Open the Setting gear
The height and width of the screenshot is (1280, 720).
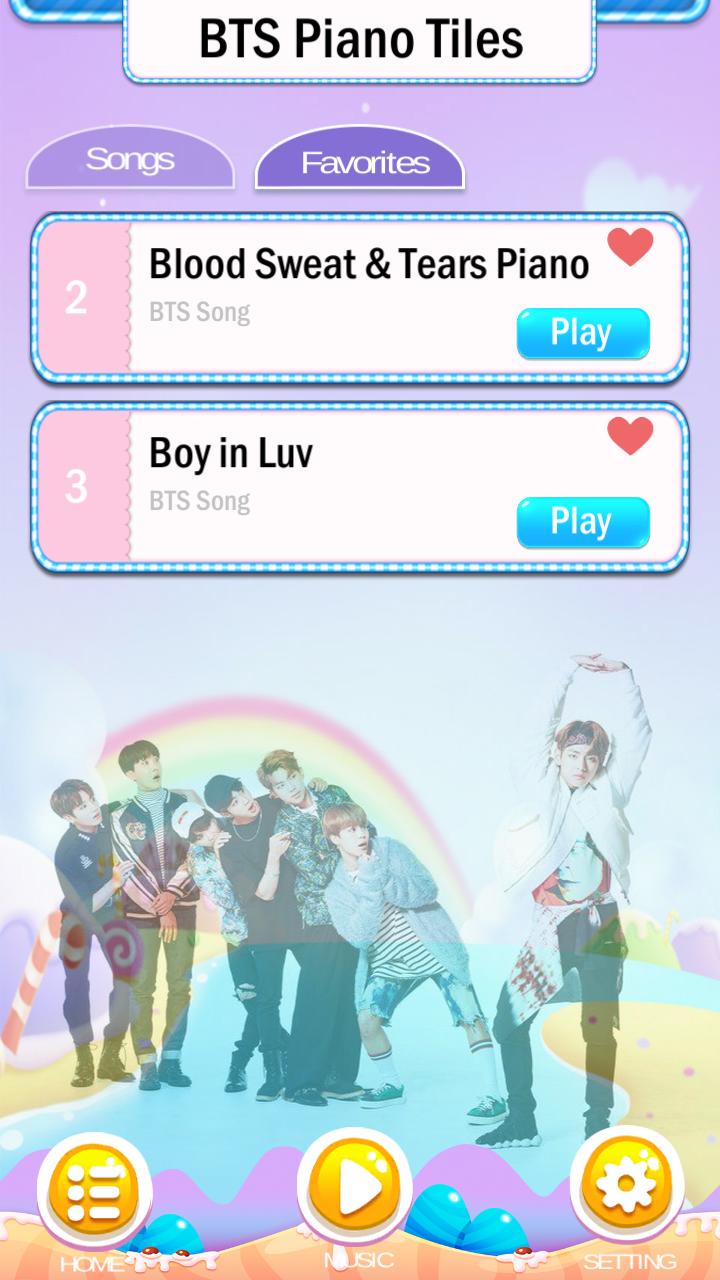tap(626, 1187)
